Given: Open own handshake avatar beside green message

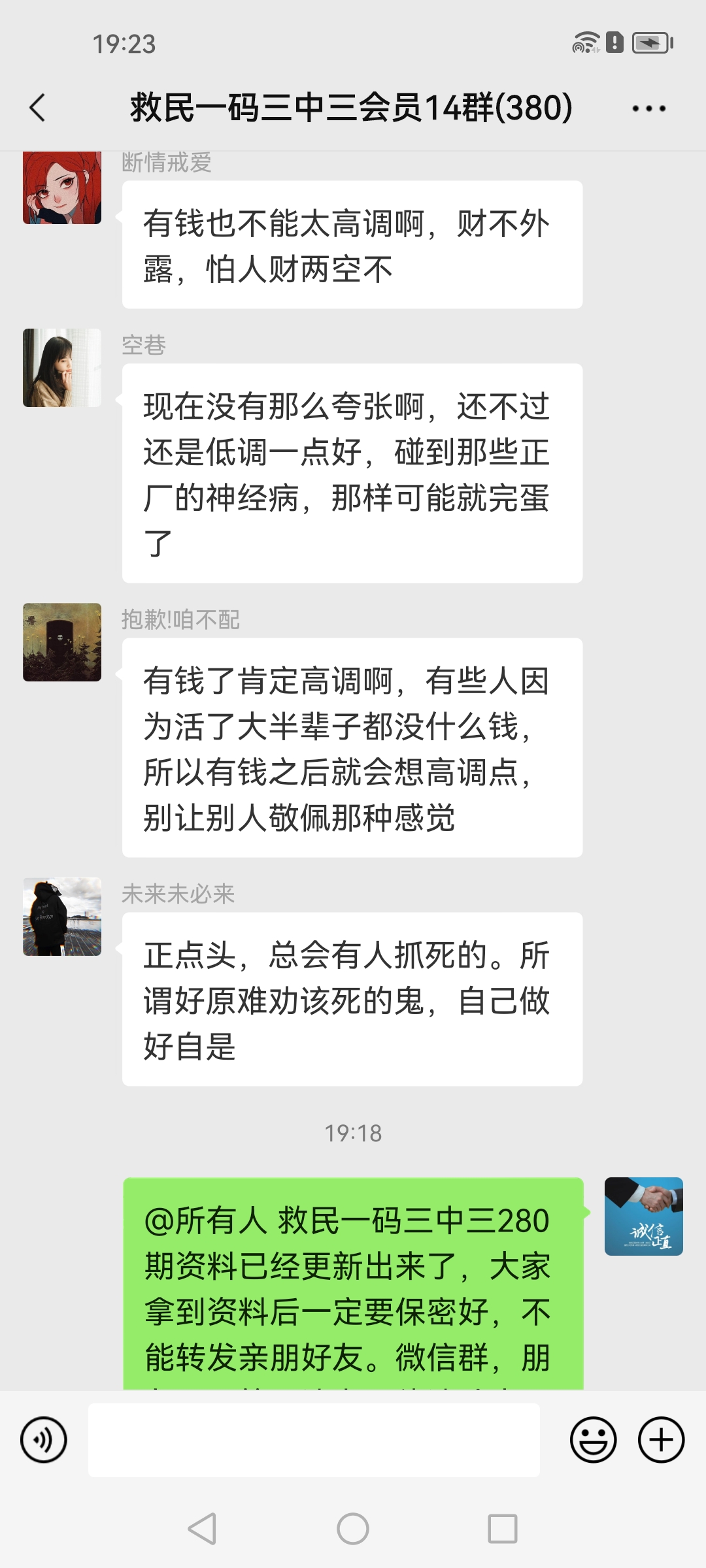Looking at the screenshot, I should click(x=643, y=1217).
